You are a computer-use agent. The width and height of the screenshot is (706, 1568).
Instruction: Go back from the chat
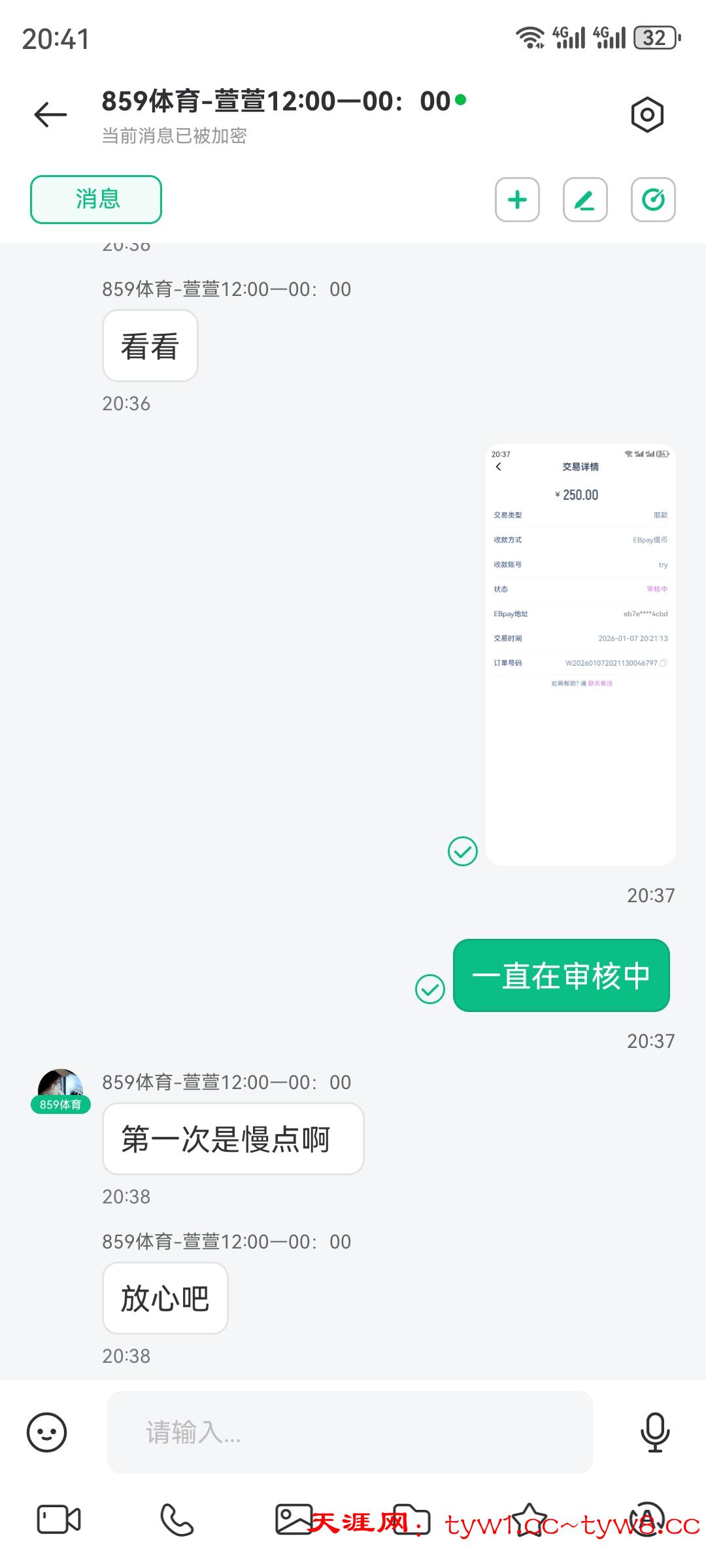[50, 115]
